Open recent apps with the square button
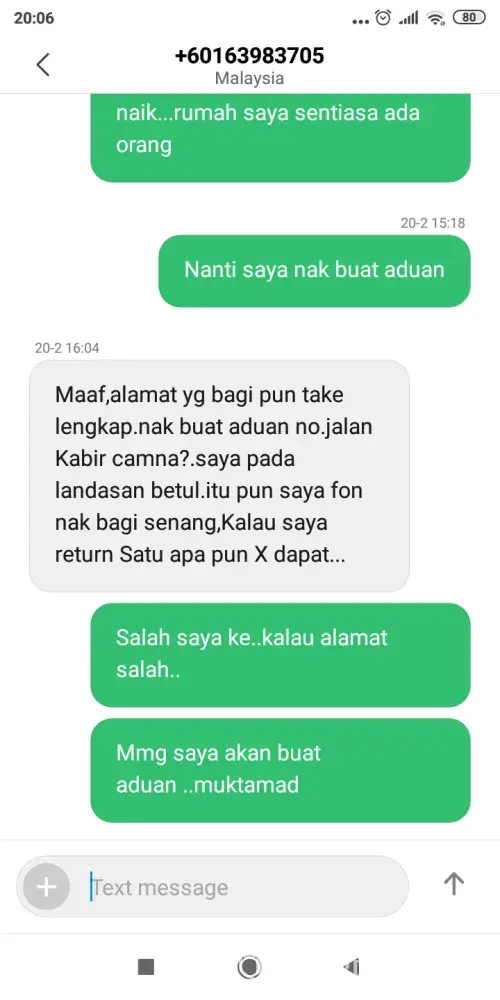Image resolution: width=500 pixels, height=1000 pixels. point(146,967)
